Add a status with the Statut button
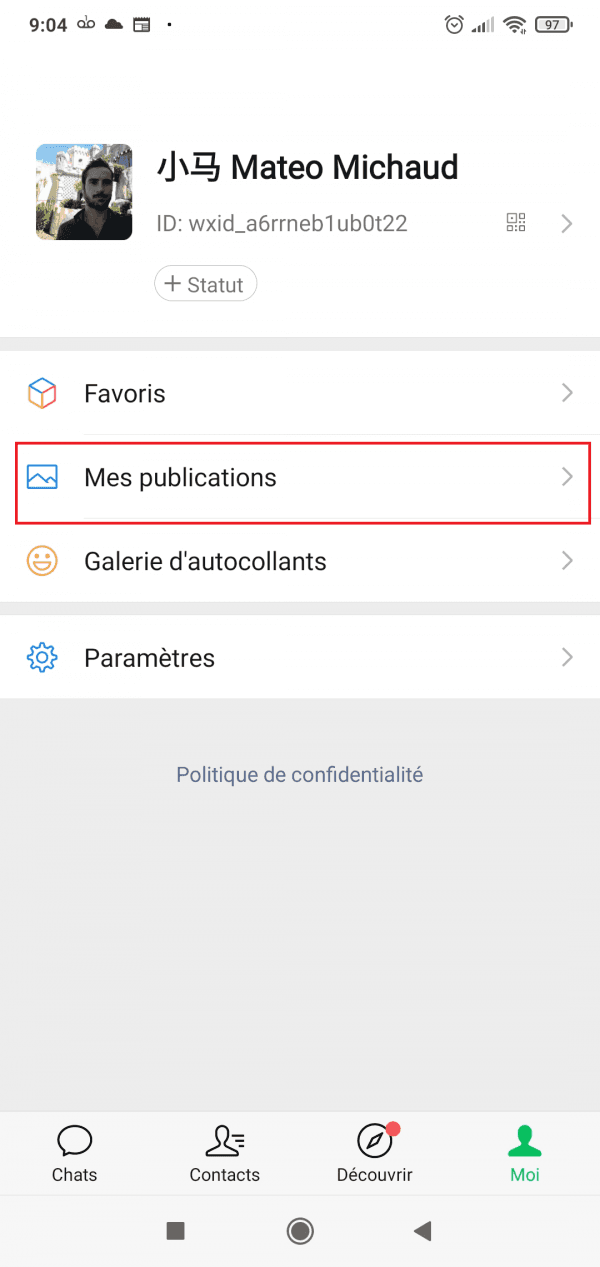600x1267 pixels. (x=205, y=284)
